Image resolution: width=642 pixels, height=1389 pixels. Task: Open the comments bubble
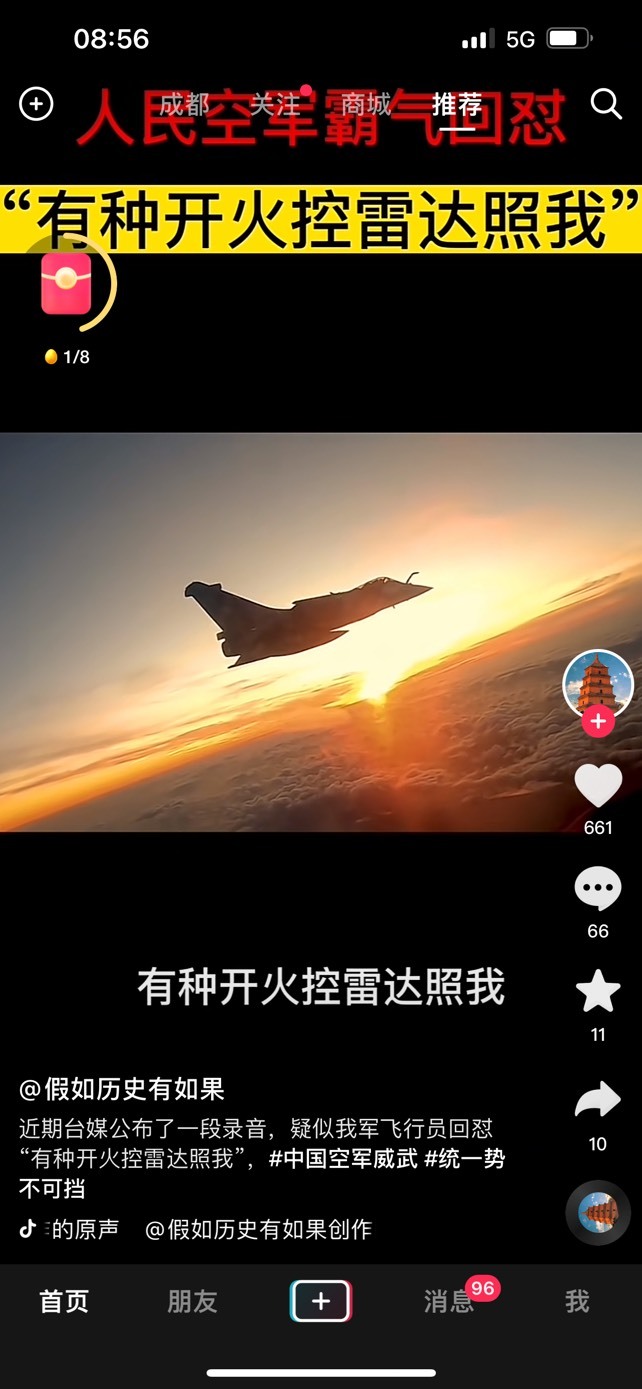(598, 889)
